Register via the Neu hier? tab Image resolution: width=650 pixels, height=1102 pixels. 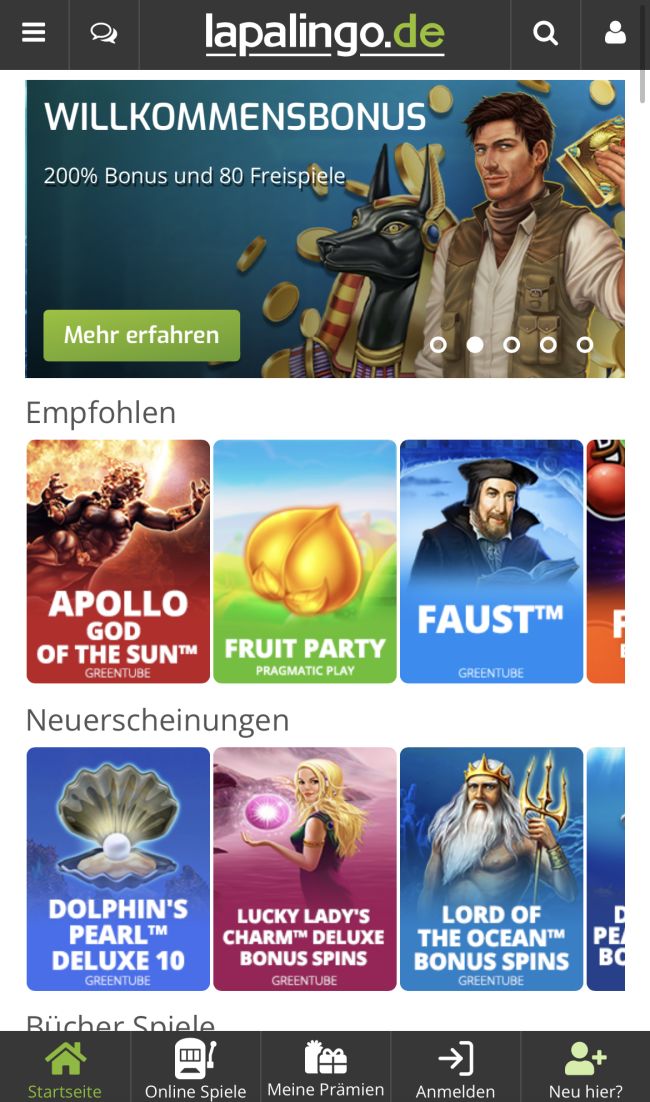click(x=585, y=1068)
